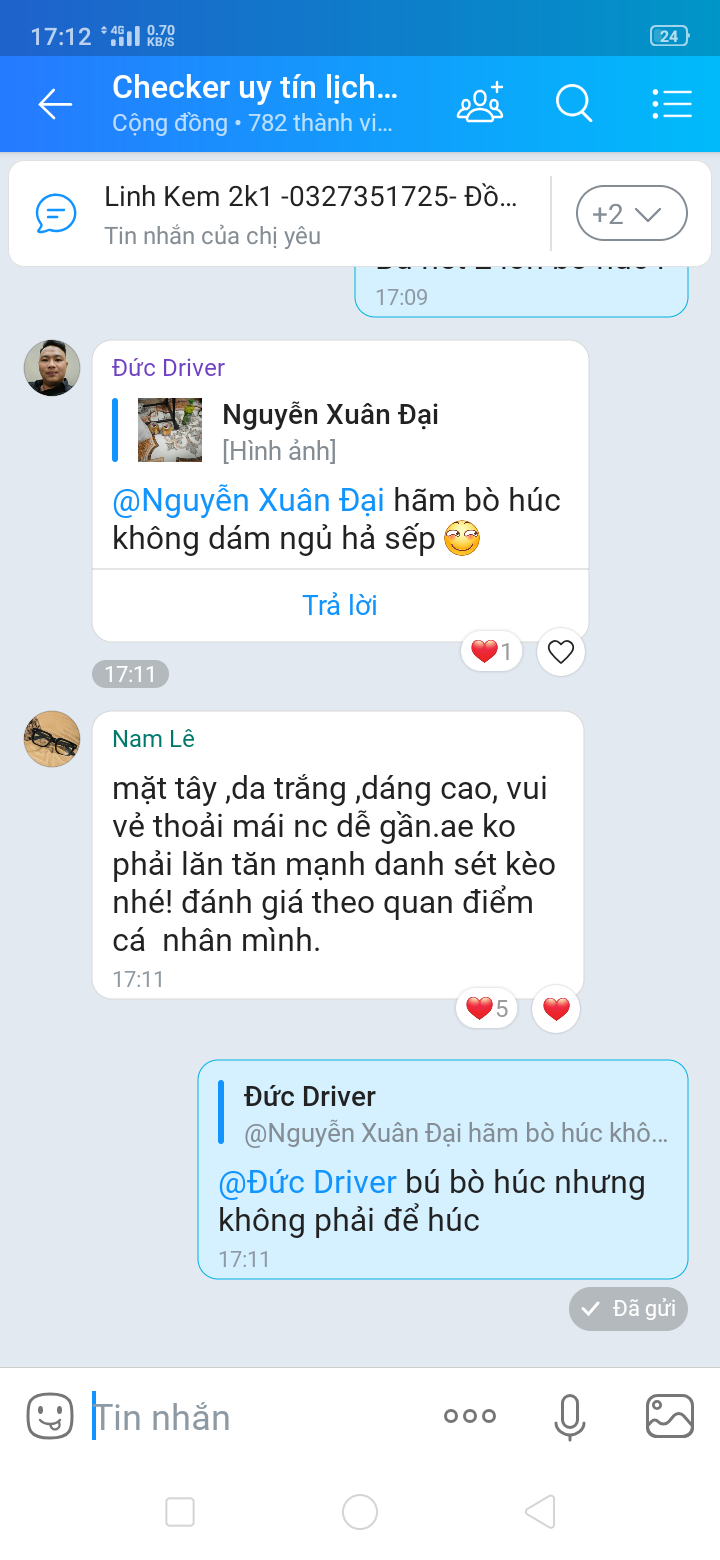Open Đức Driver's profile avatar
This screenshot has height=1560, width=720.
(52, 368)
